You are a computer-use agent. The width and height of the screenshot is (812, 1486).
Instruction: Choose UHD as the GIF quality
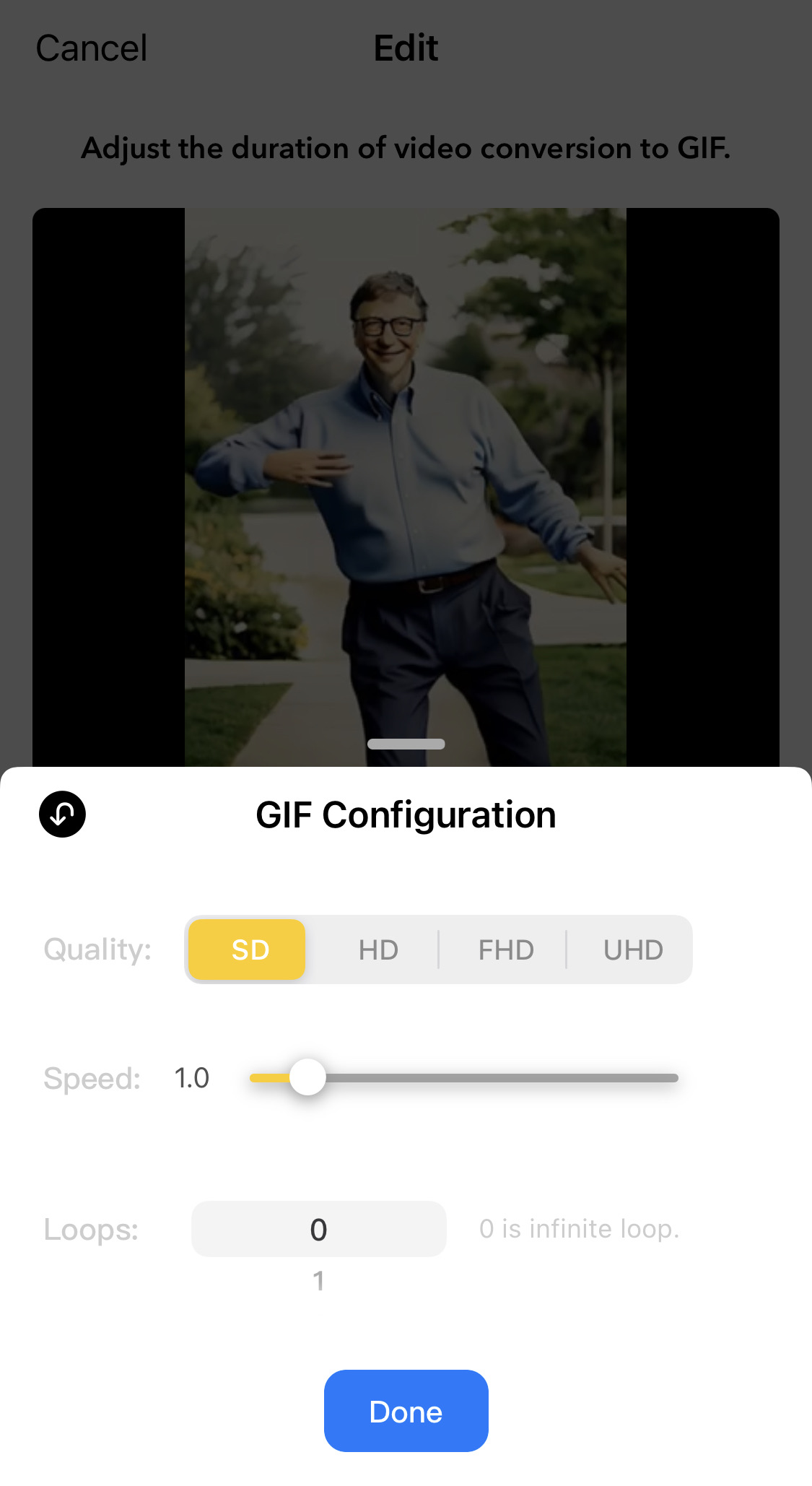pyautogui.click(x=632, y=950)
